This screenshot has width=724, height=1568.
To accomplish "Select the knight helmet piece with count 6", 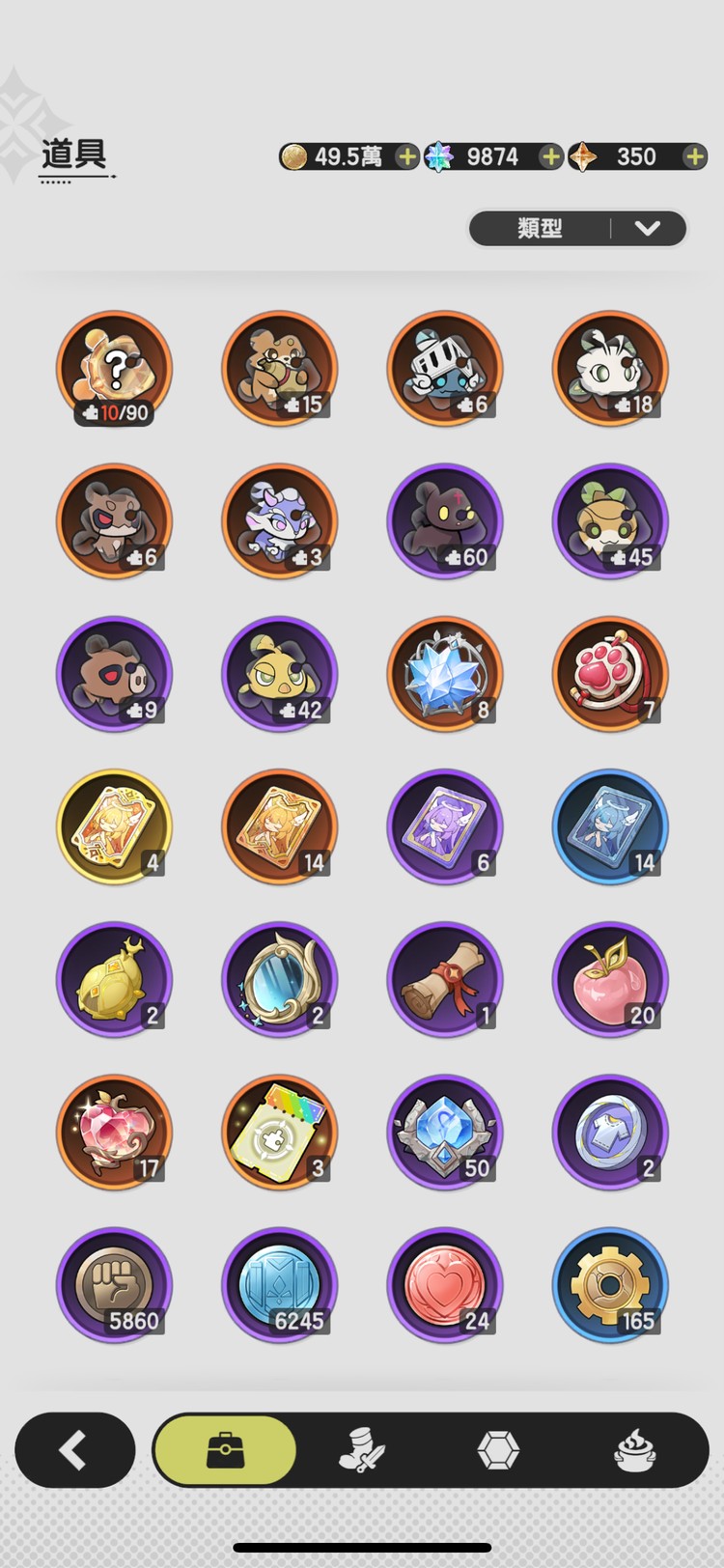I will click(x=445, y=369).
